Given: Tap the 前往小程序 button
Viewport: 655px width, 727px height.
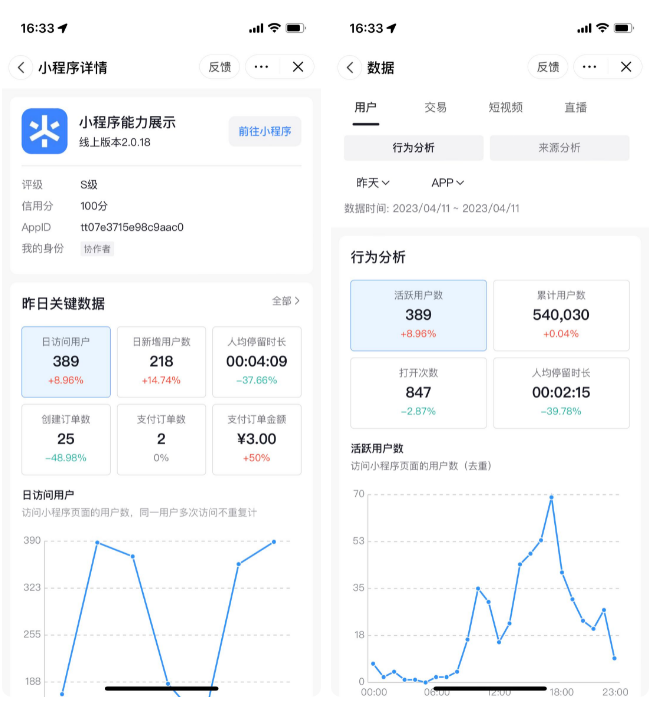Looking at the screenshot, I should click(264, 131).
